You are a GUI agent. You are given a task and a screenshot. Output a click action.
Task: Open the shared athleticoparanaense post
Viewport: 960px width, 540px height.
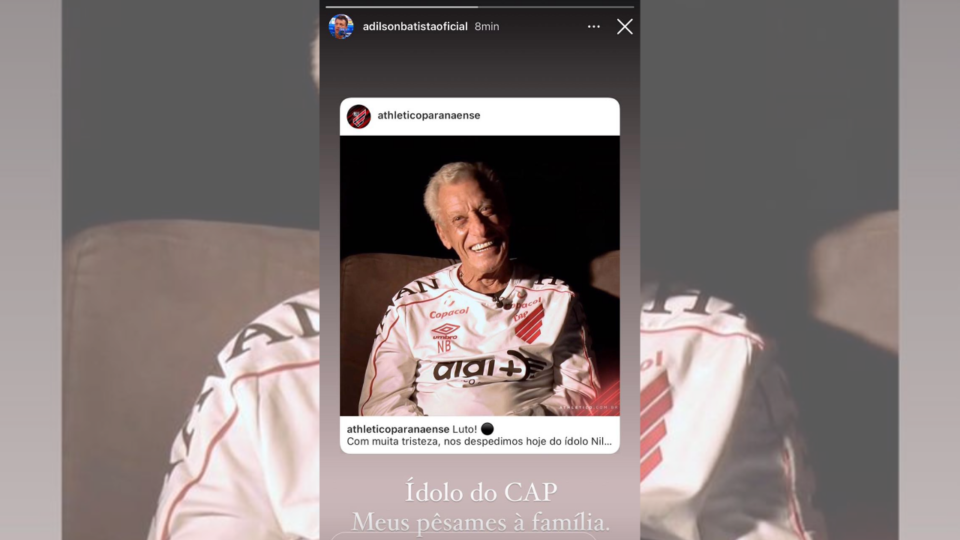pyautogui.click(x=479, y=275)
